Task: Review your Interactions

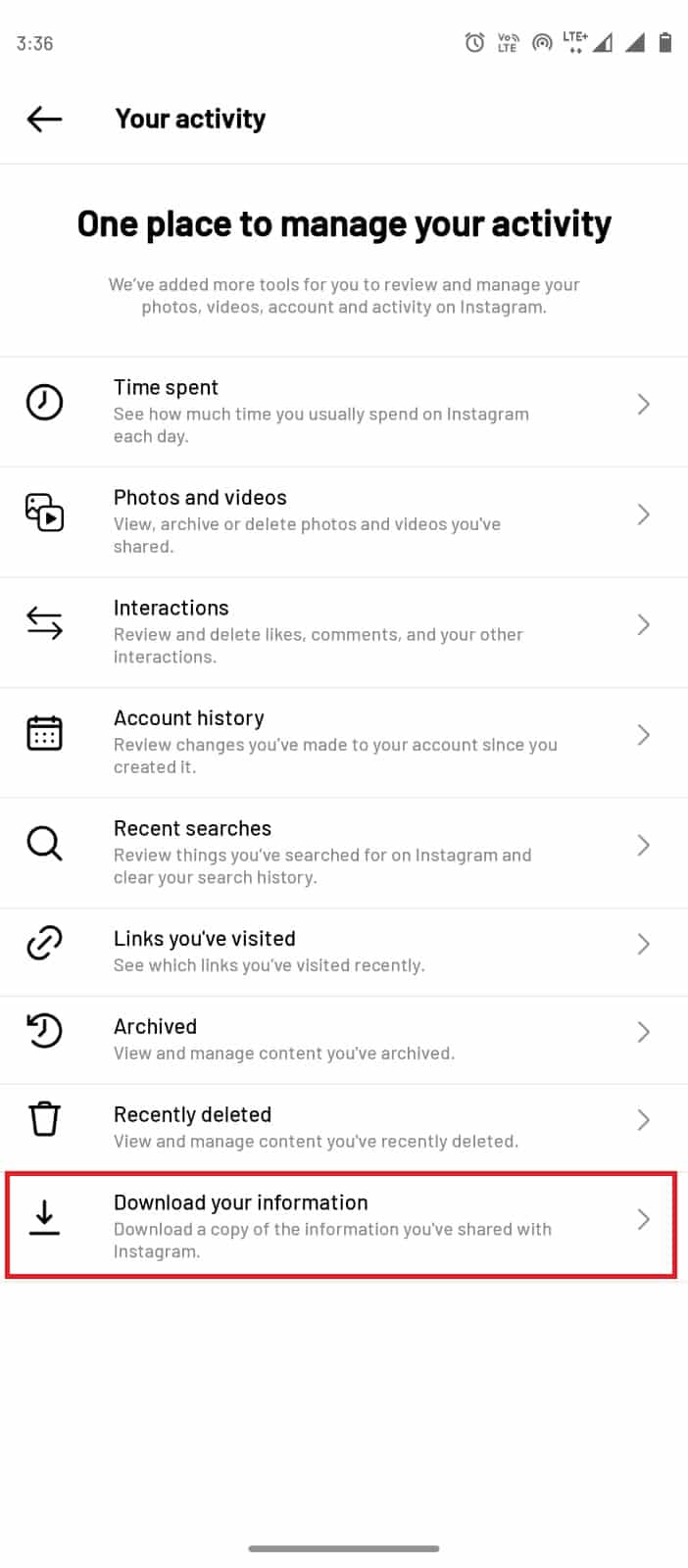Action: pos(343,631)
